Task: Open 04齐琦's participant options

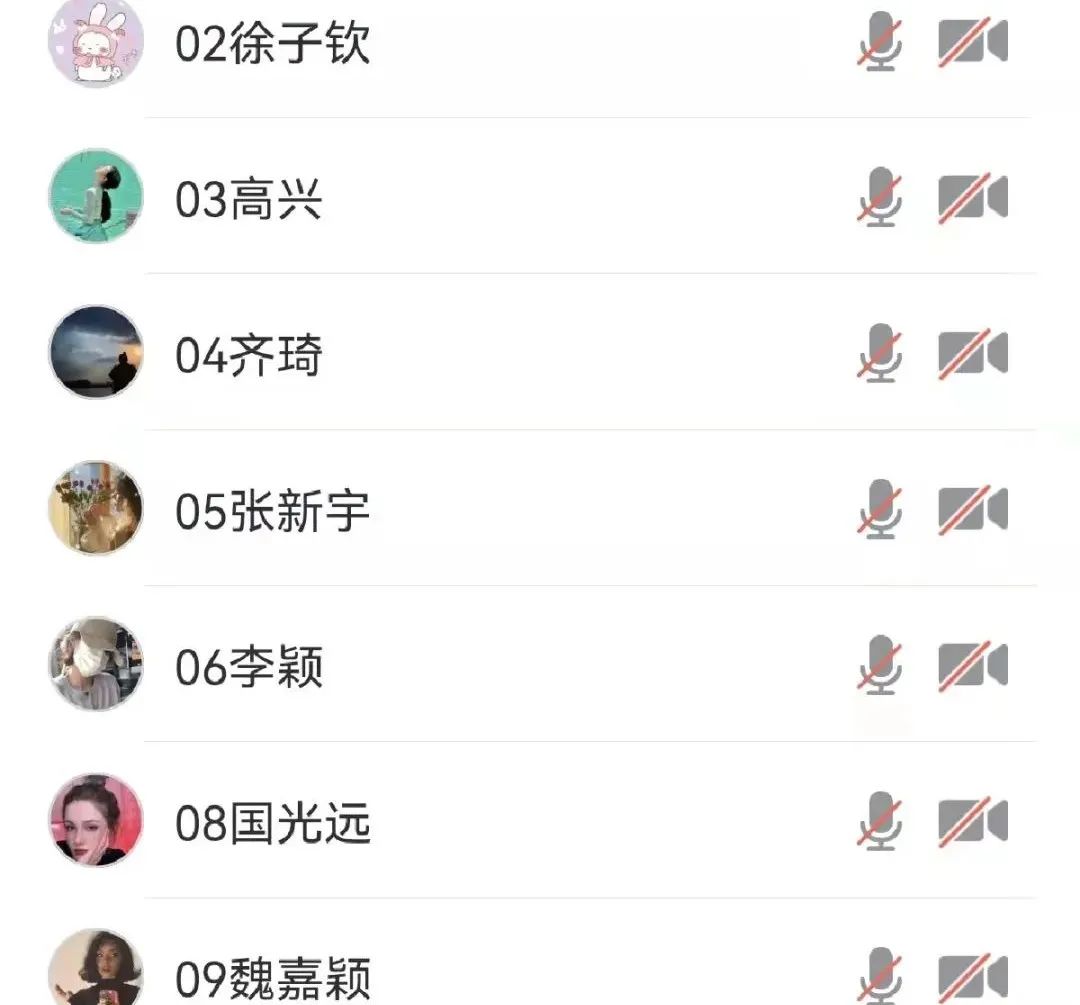Action: pos(249,356)
